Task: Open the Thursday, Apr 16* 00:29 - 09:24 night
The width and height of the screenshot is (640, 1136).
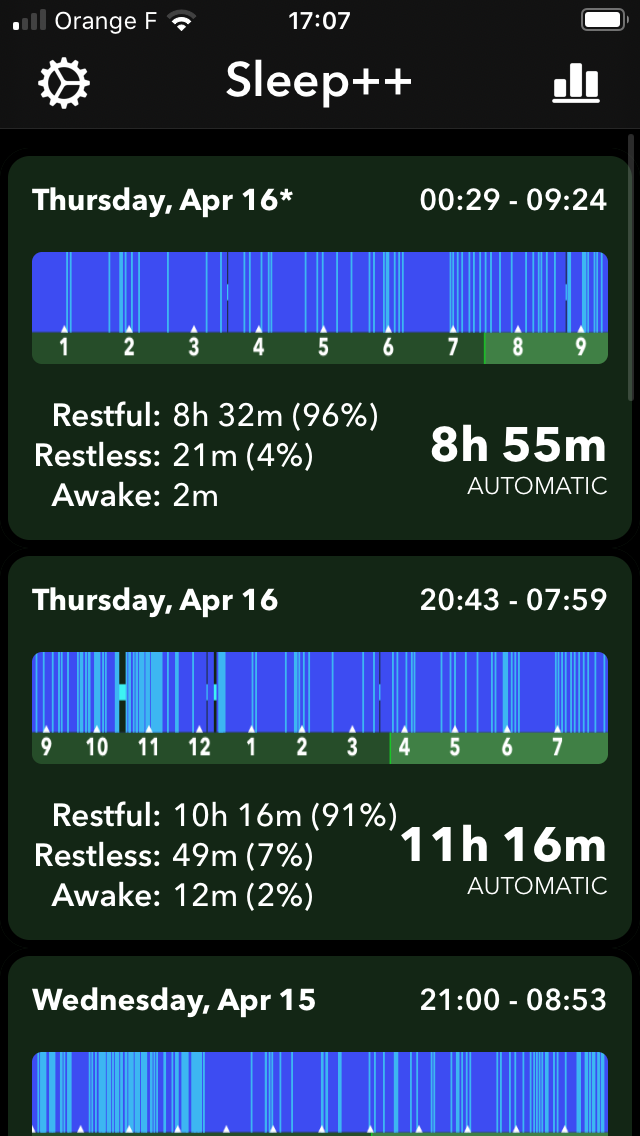Action: pyautogui.click(x=320, y=348)
